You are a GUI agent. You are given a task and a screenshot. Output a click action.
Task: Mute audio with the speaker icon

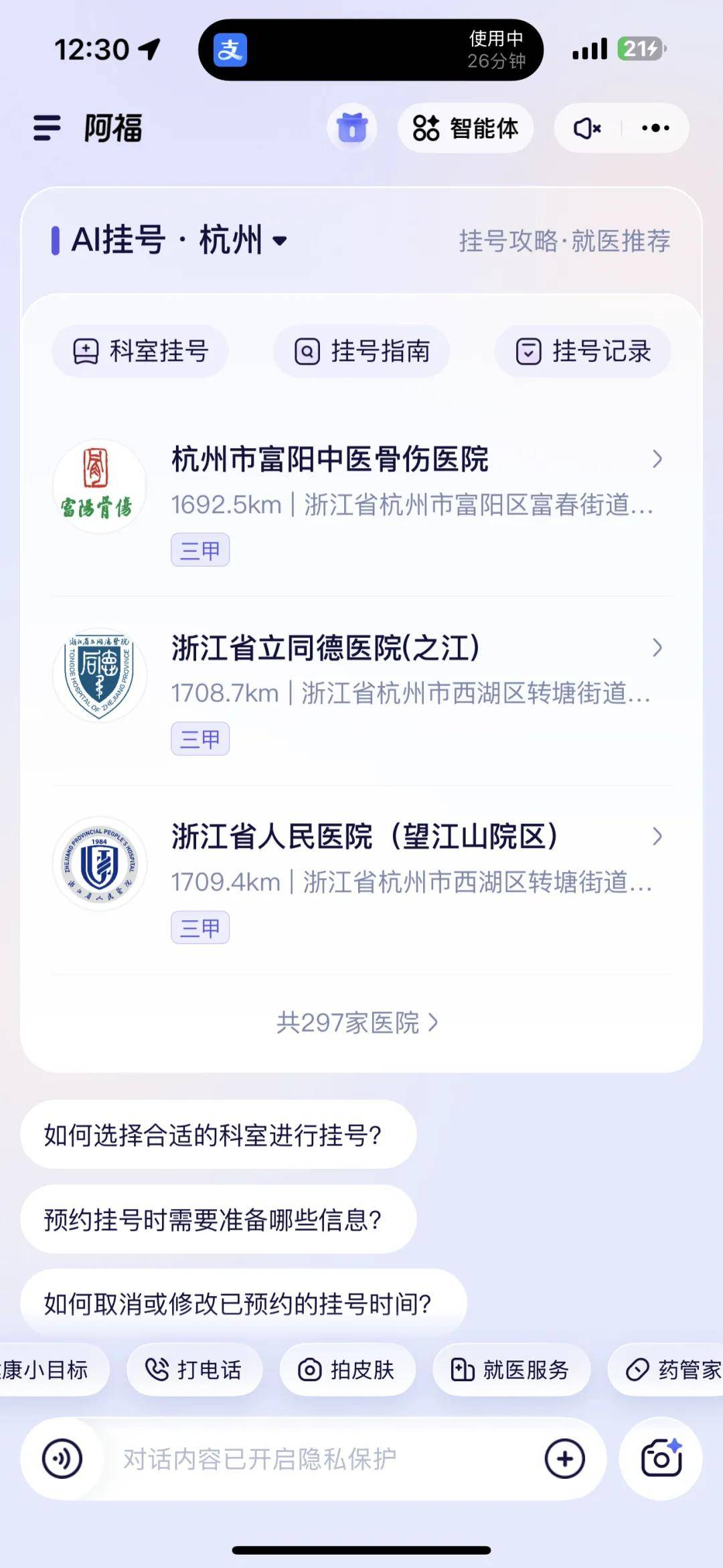pos(586,129)
